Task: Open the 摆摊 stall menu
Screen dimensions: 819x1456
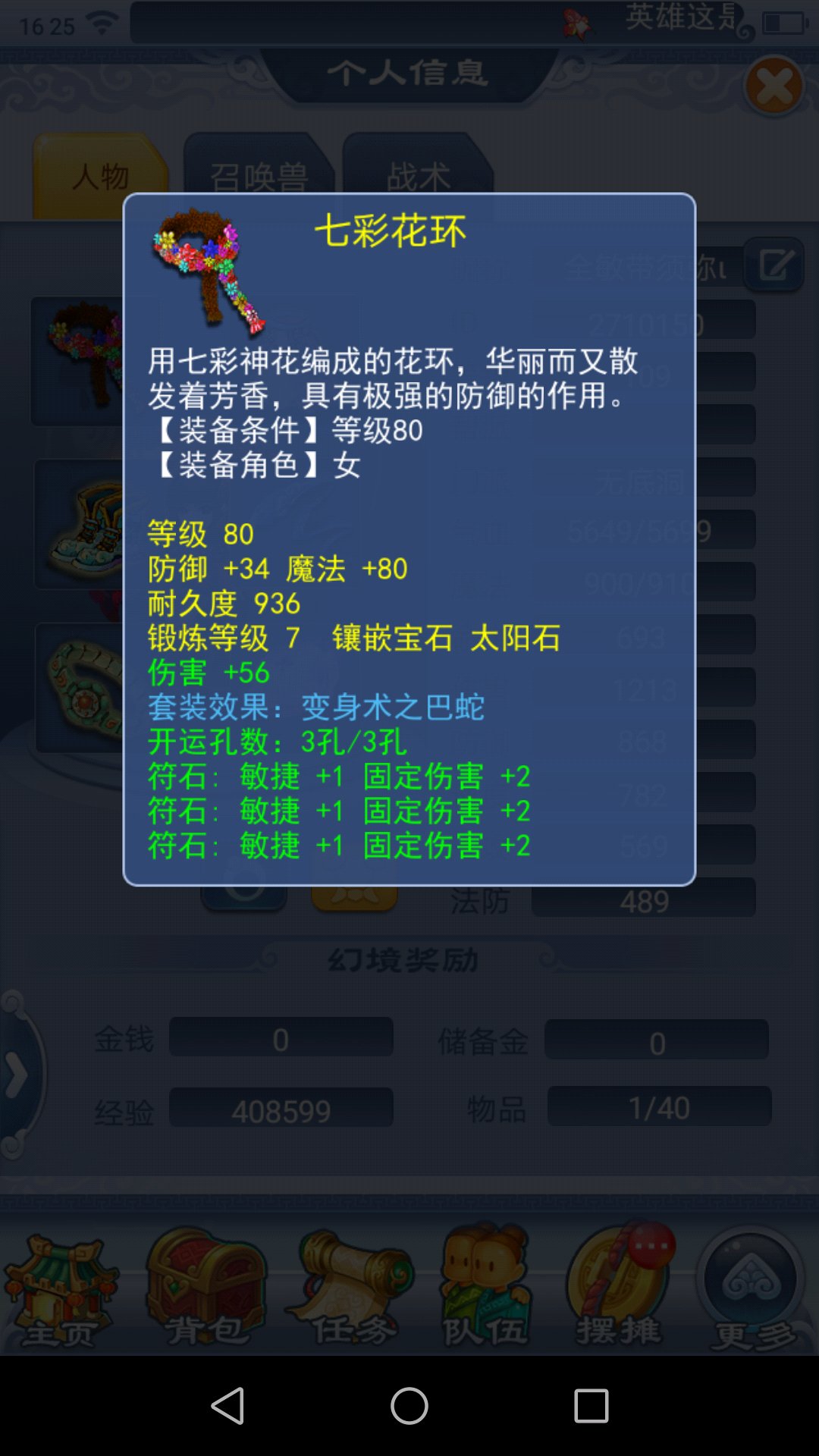Action: pyautogui.click(x=619, y=1289)
